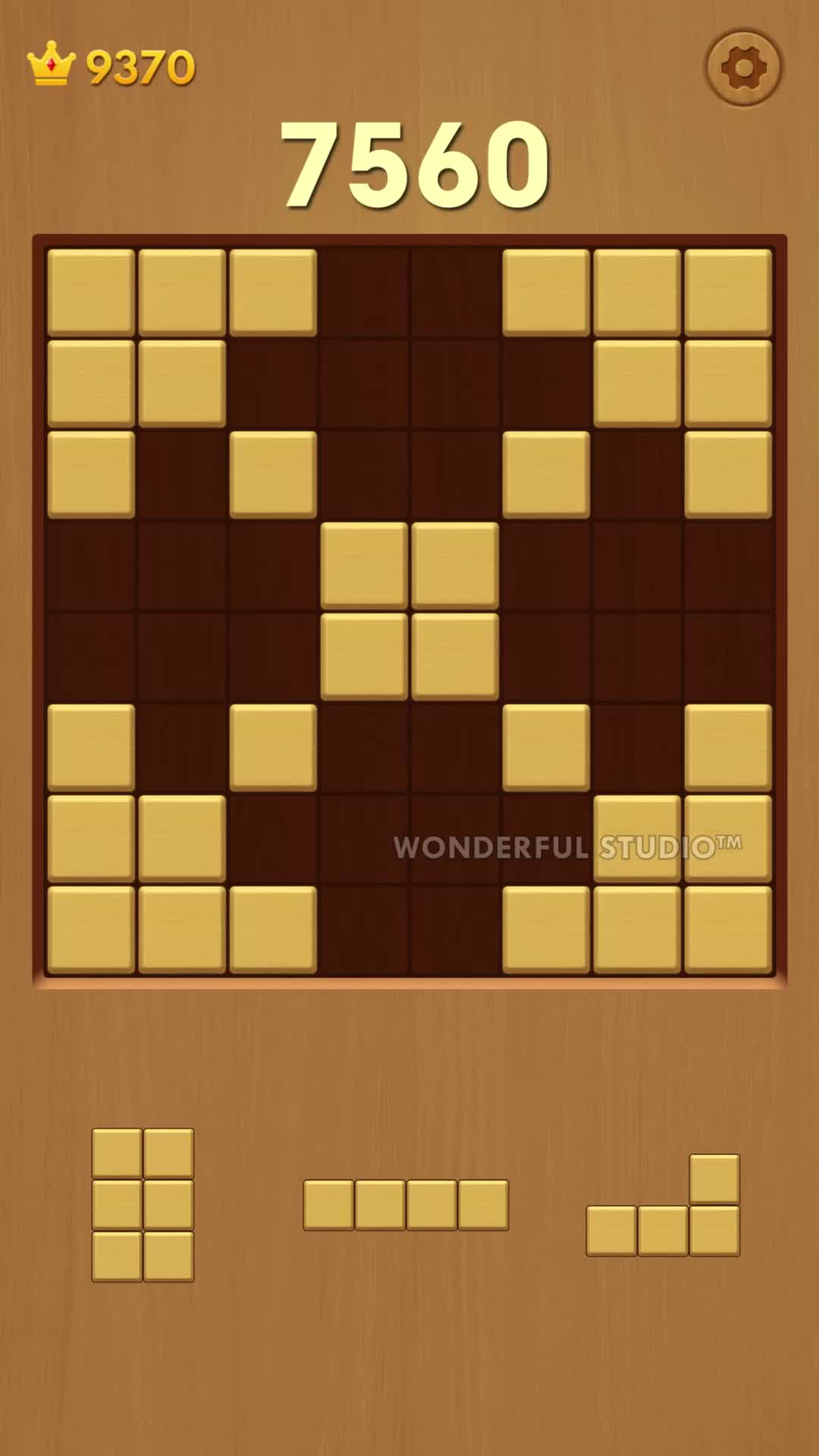Select the 2x3 rectangle block piece
Viewport: 819px width, 1456px height.
click(x=143, y=1205)
